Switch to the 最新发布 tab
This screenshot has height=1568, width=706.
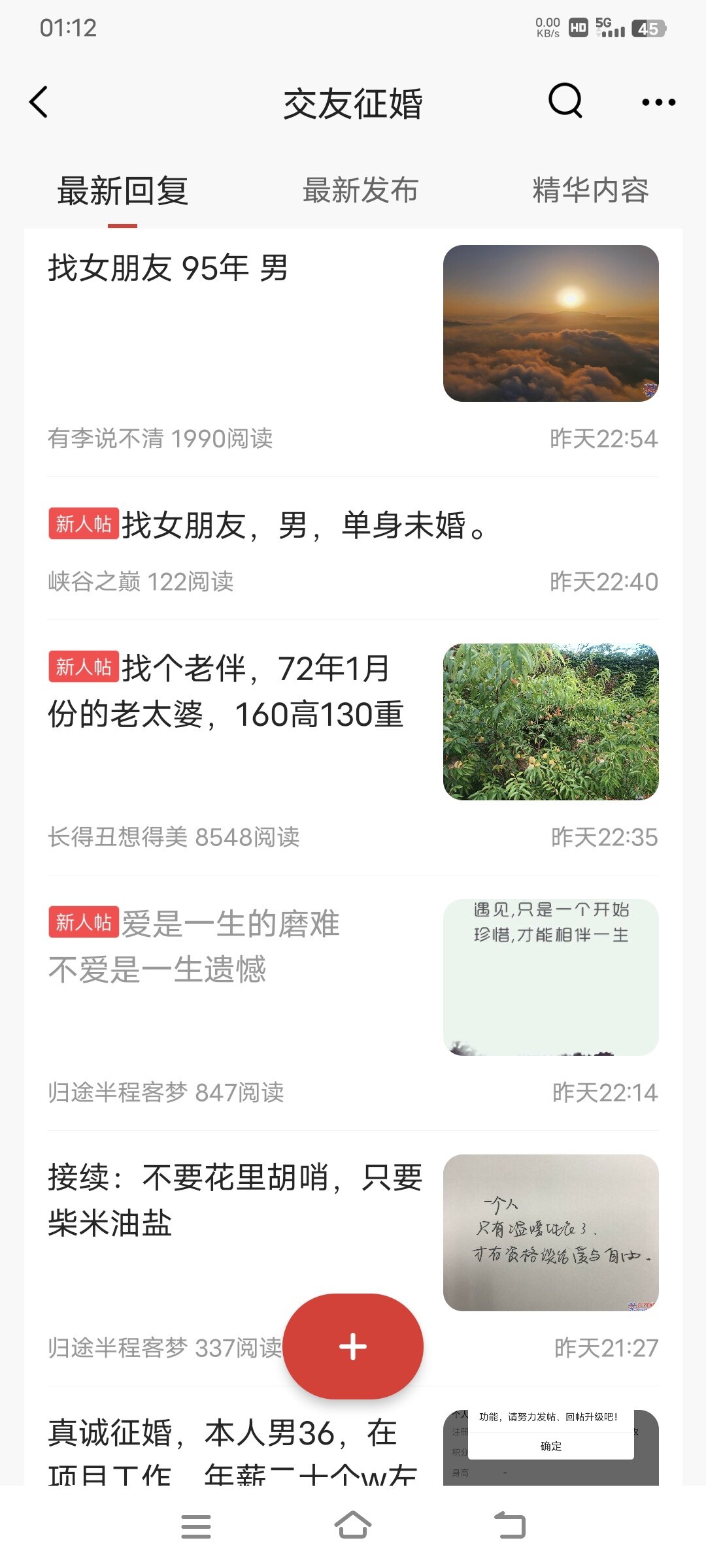360,191
